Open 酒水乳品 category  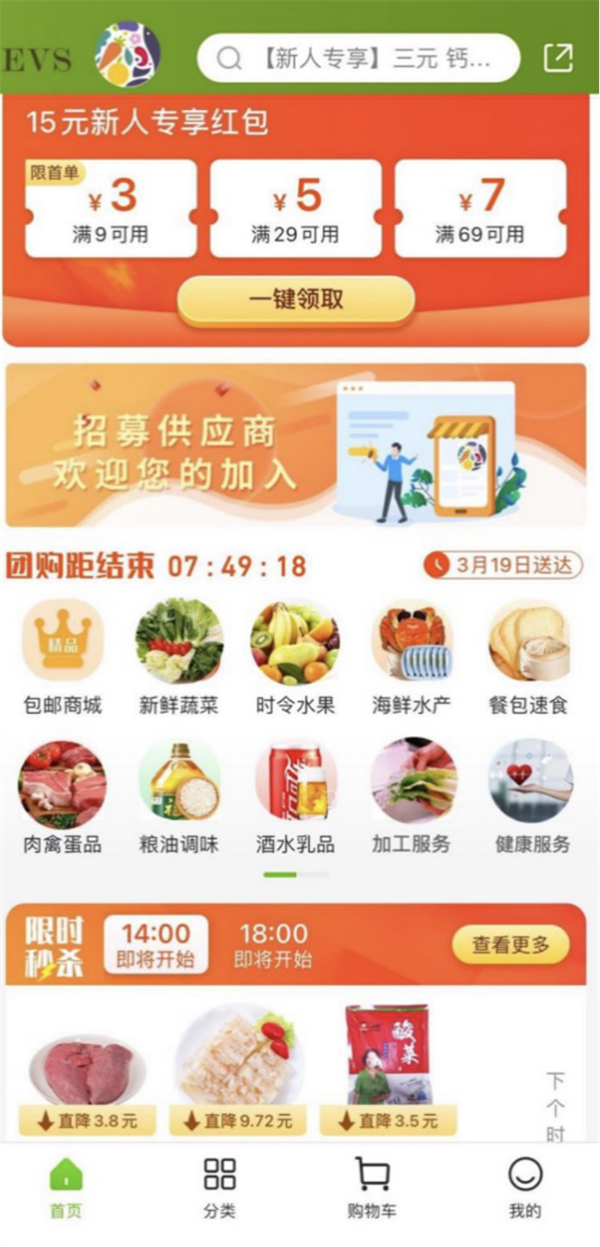click(295, 796)
